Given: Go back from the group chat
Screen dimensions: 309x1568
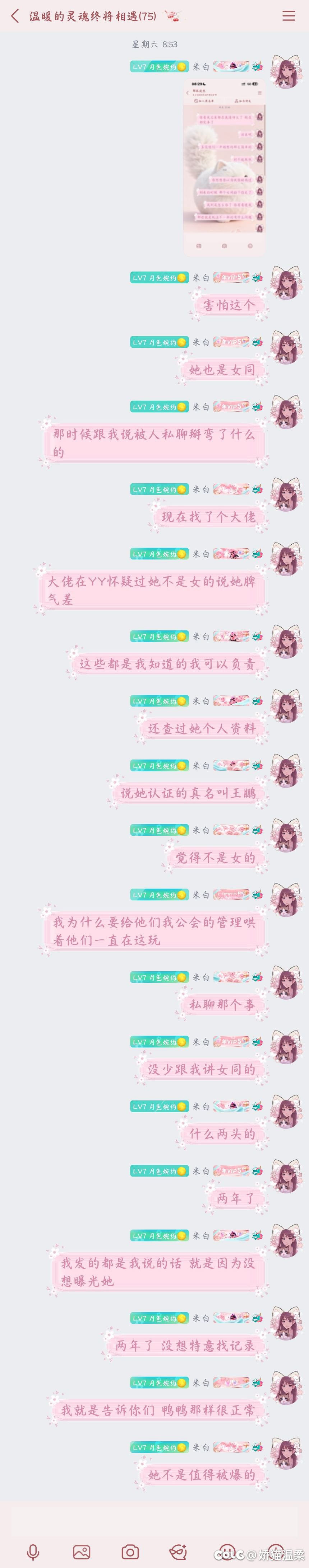Looking at the screenshot, I should pos(15,16).
